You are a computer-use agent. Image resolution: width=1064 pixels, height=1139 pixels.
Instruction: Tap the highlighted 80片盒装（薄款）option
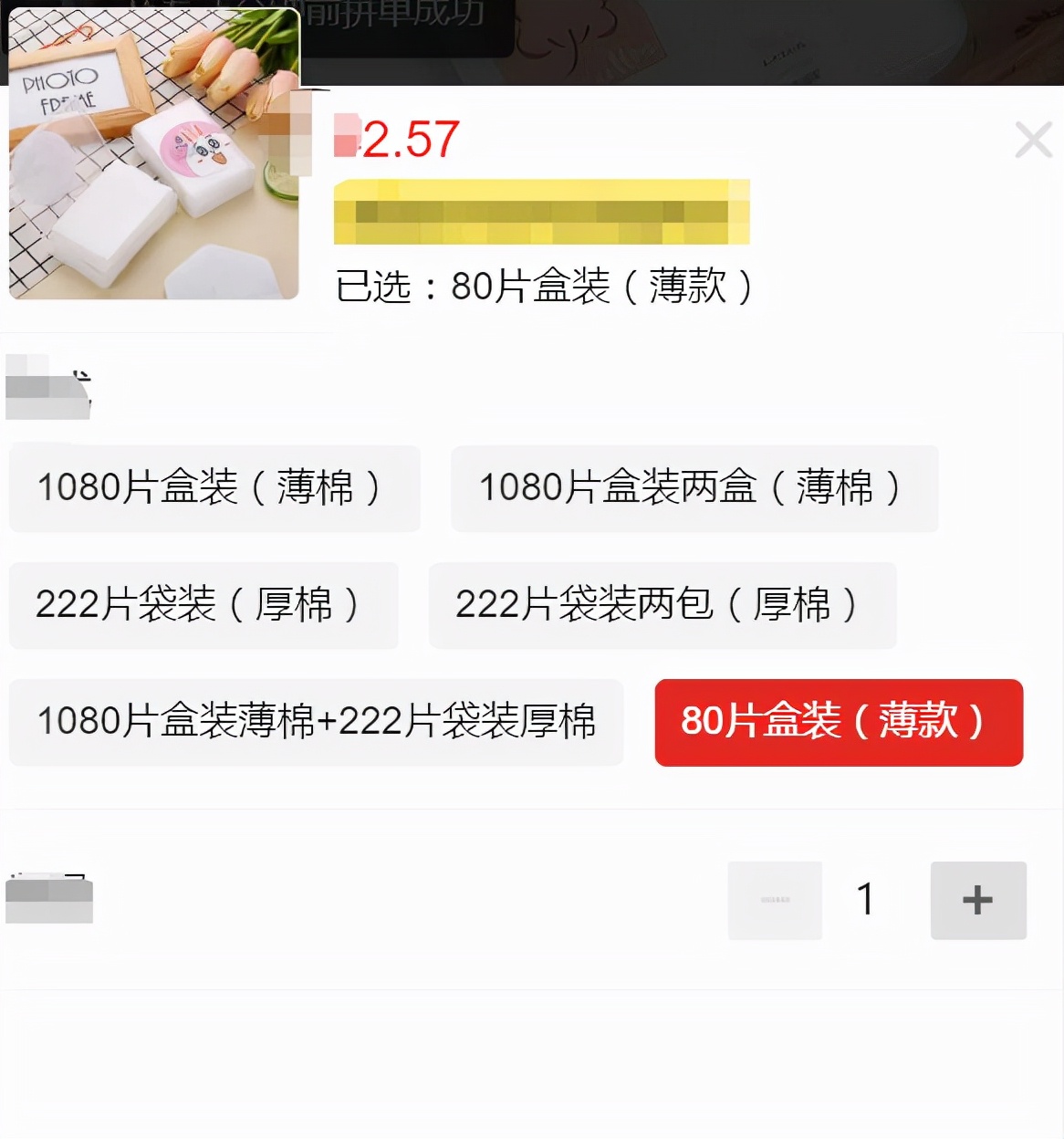[x=837, y=722]
